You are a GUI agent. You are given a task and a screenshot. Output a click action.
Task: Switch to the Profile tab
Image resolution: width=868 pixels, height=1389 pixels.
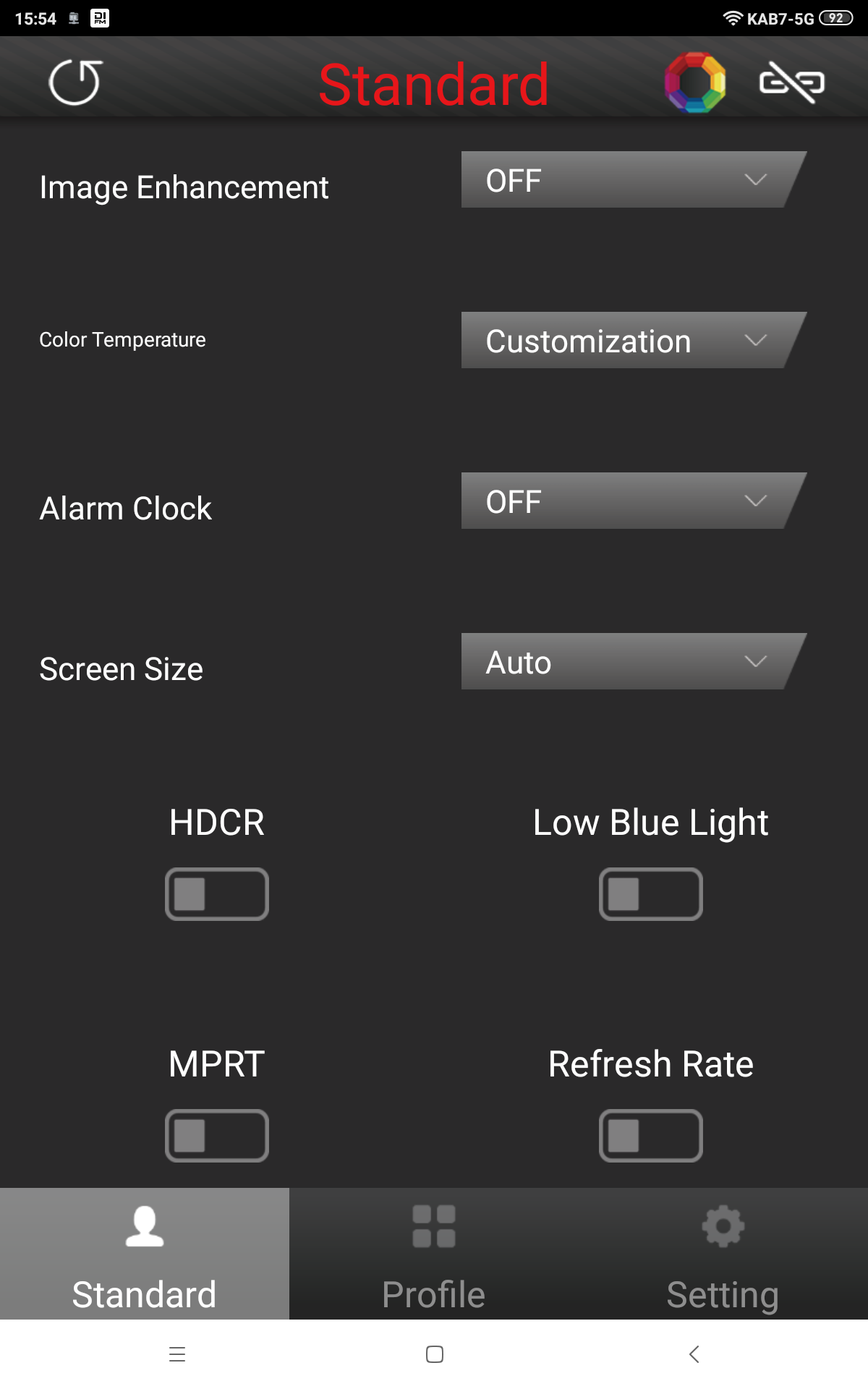434,1255
